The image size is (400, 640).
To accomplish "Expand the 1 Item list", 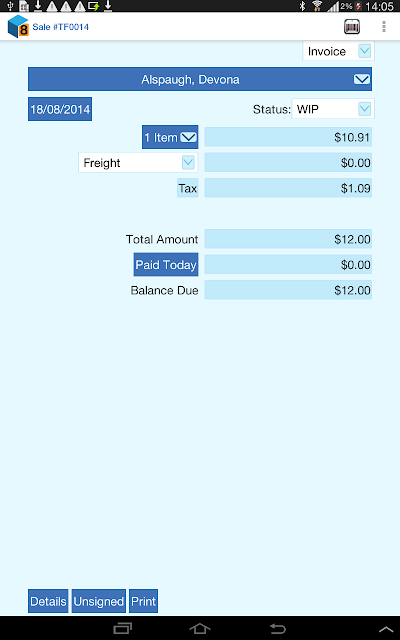I will point(170,137).
